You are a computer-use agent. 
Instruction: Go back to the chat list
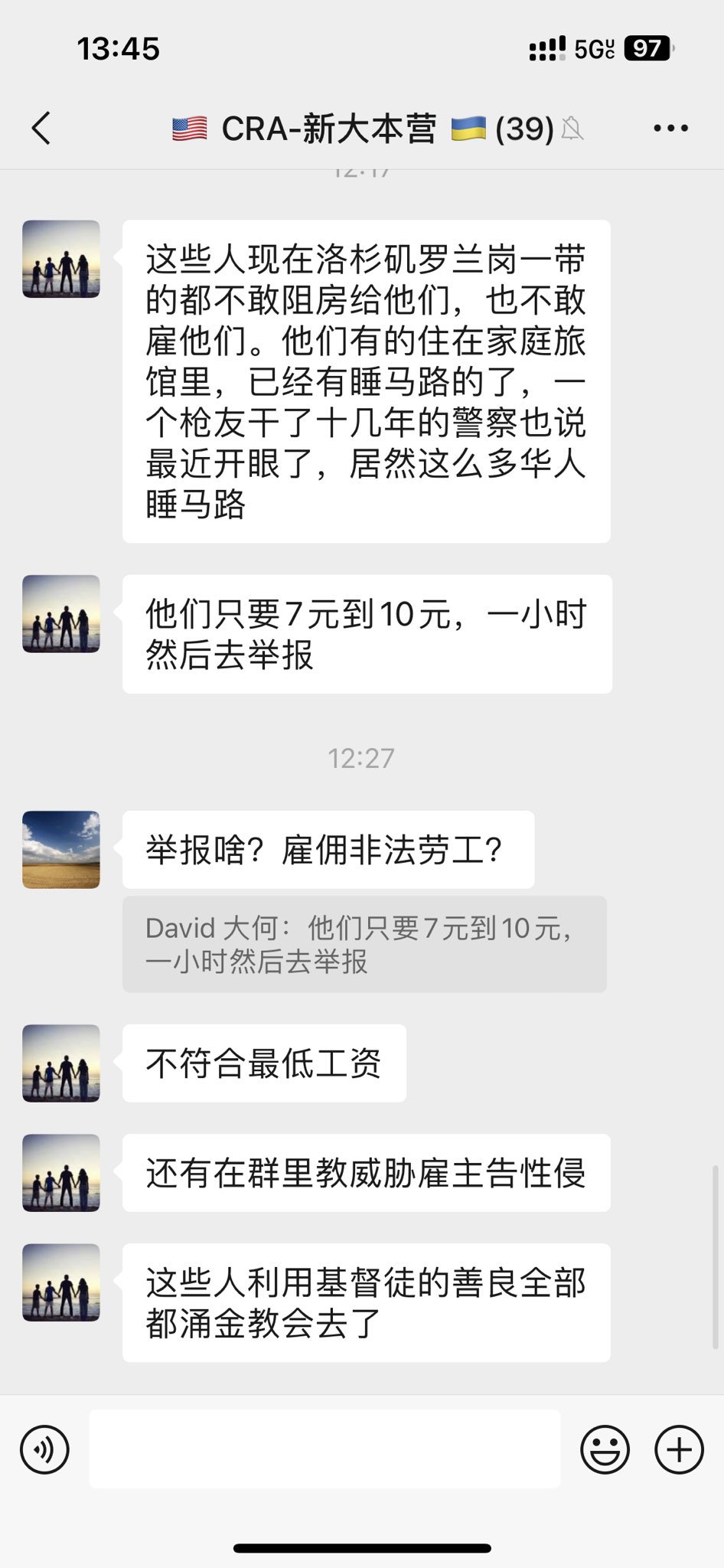pos(41,128)
